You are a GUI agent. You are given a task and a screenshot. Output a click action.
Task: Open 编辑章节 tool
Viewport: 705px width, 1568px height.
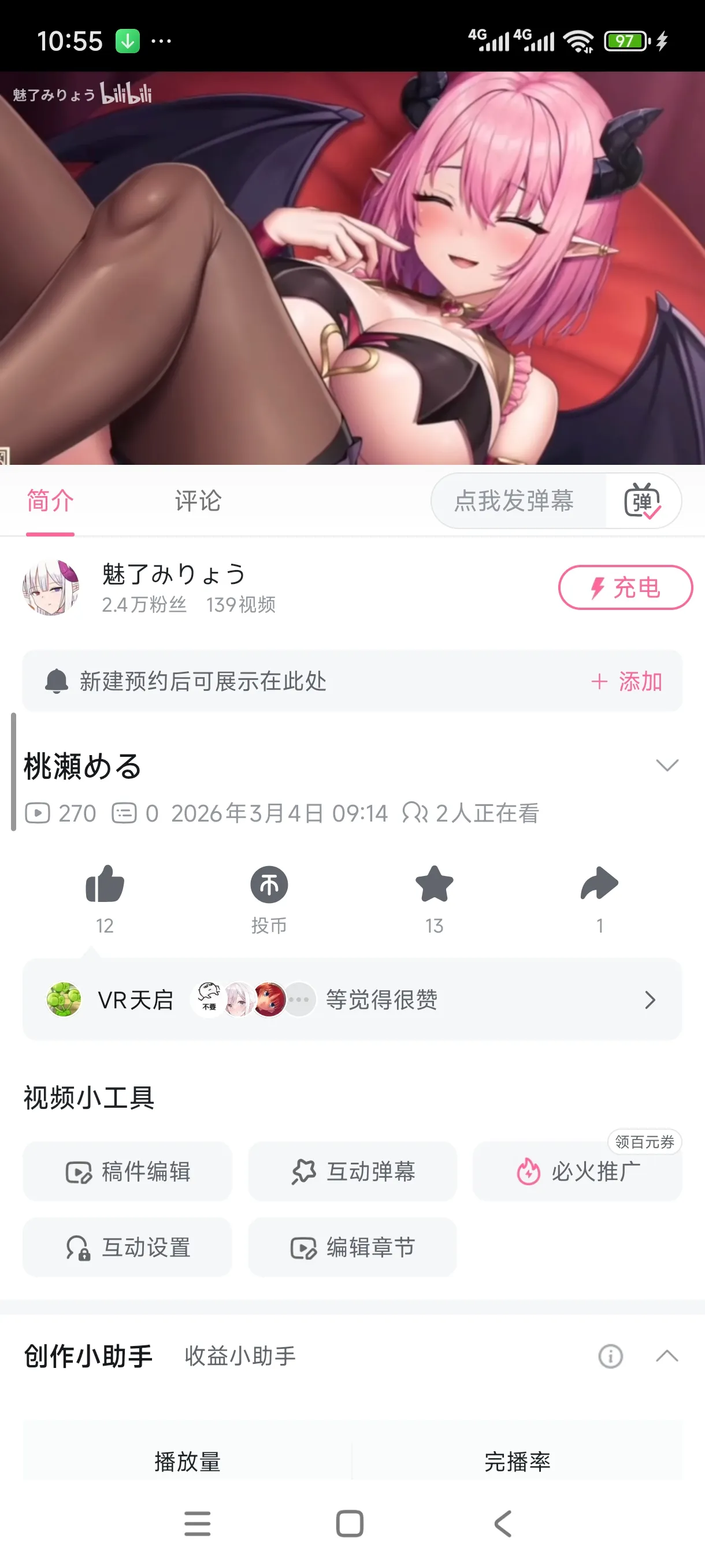pyautogui.click(x=353, y=1247)
